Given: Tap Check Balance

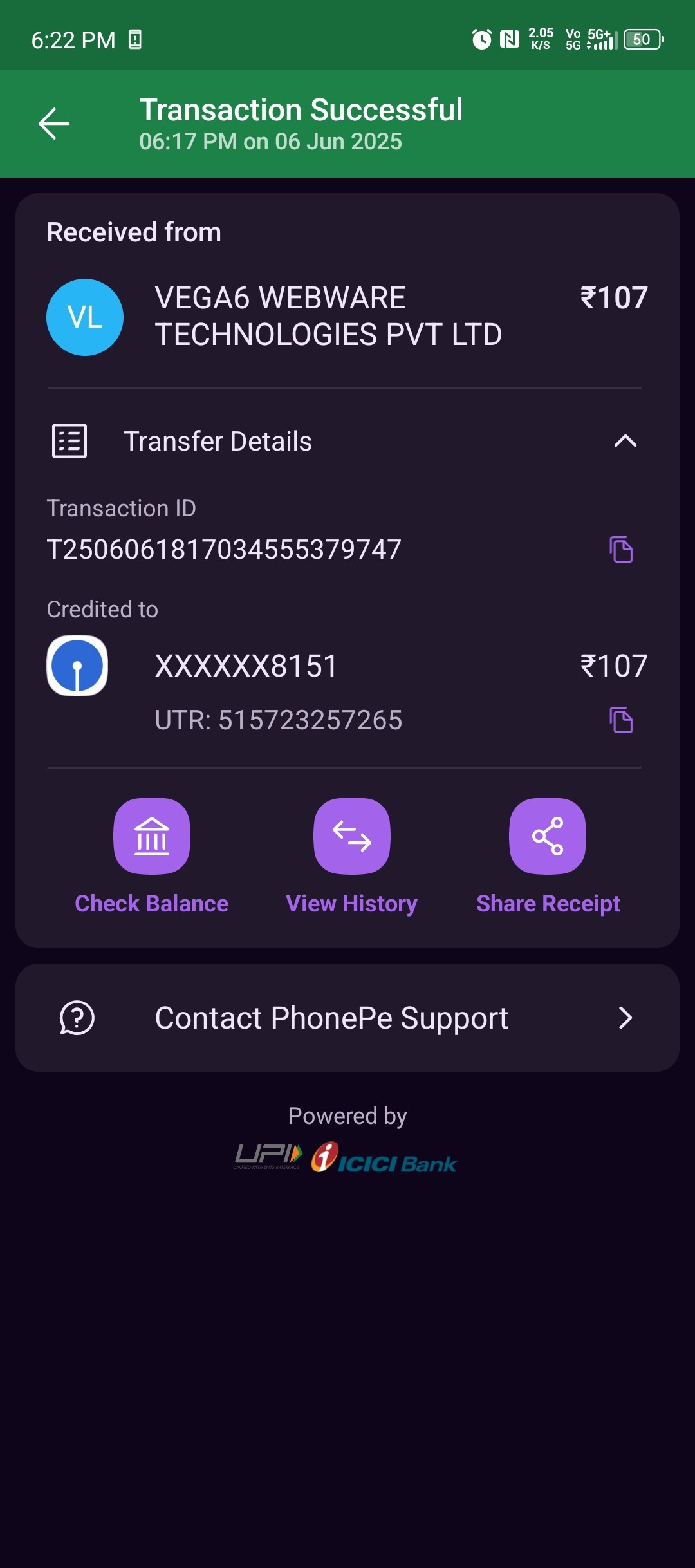Looking at the screenshot, I should pyautogui.click(x=152, y=837).
